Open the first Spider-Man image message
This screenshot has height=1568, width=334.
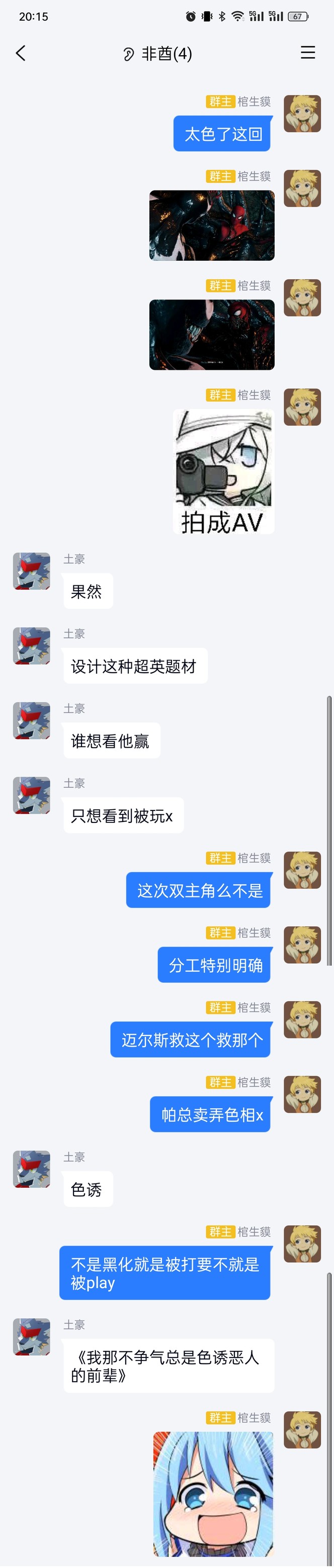211,225
